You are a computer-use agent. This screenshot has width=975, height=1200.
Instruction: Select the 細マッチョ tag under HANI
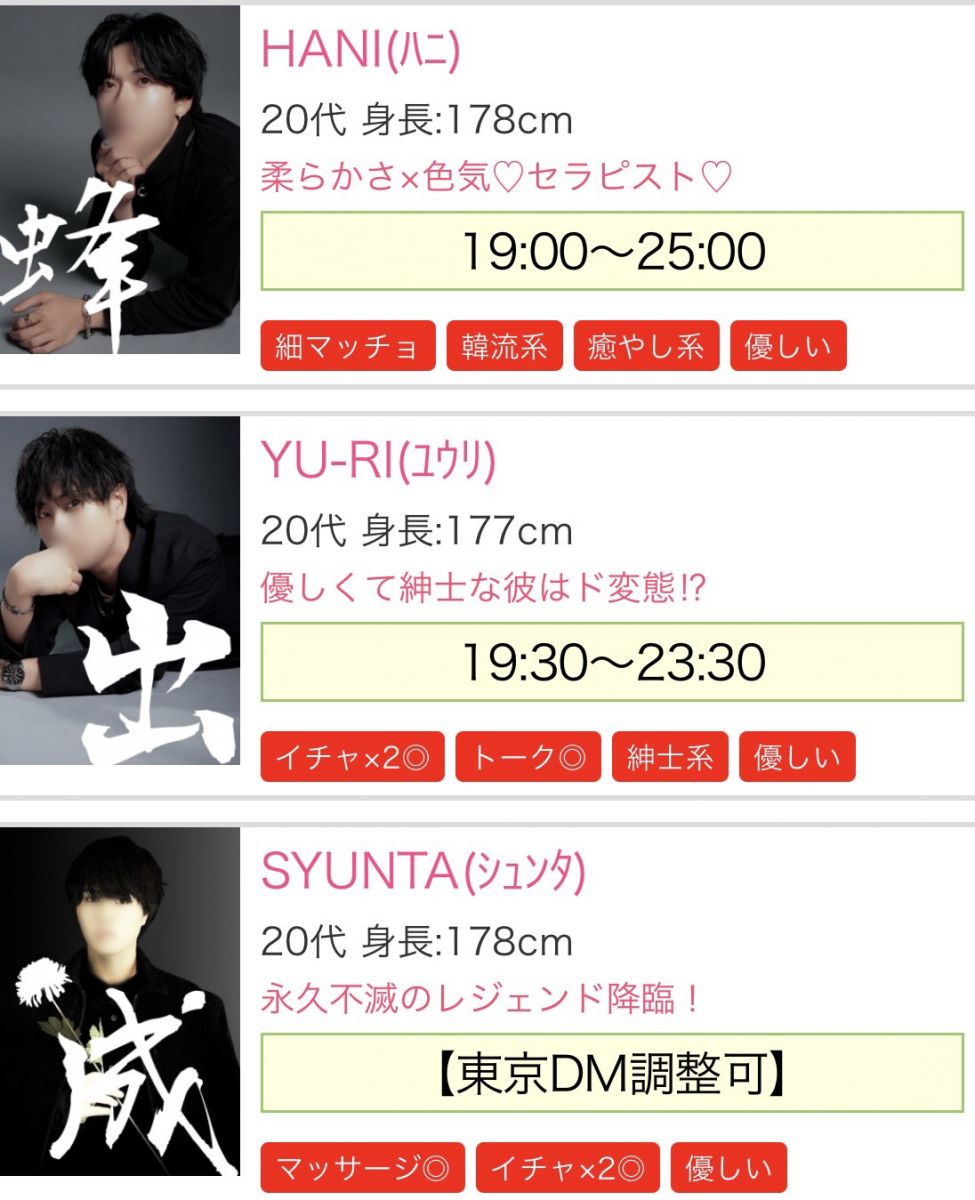click(x=347, y=346)
